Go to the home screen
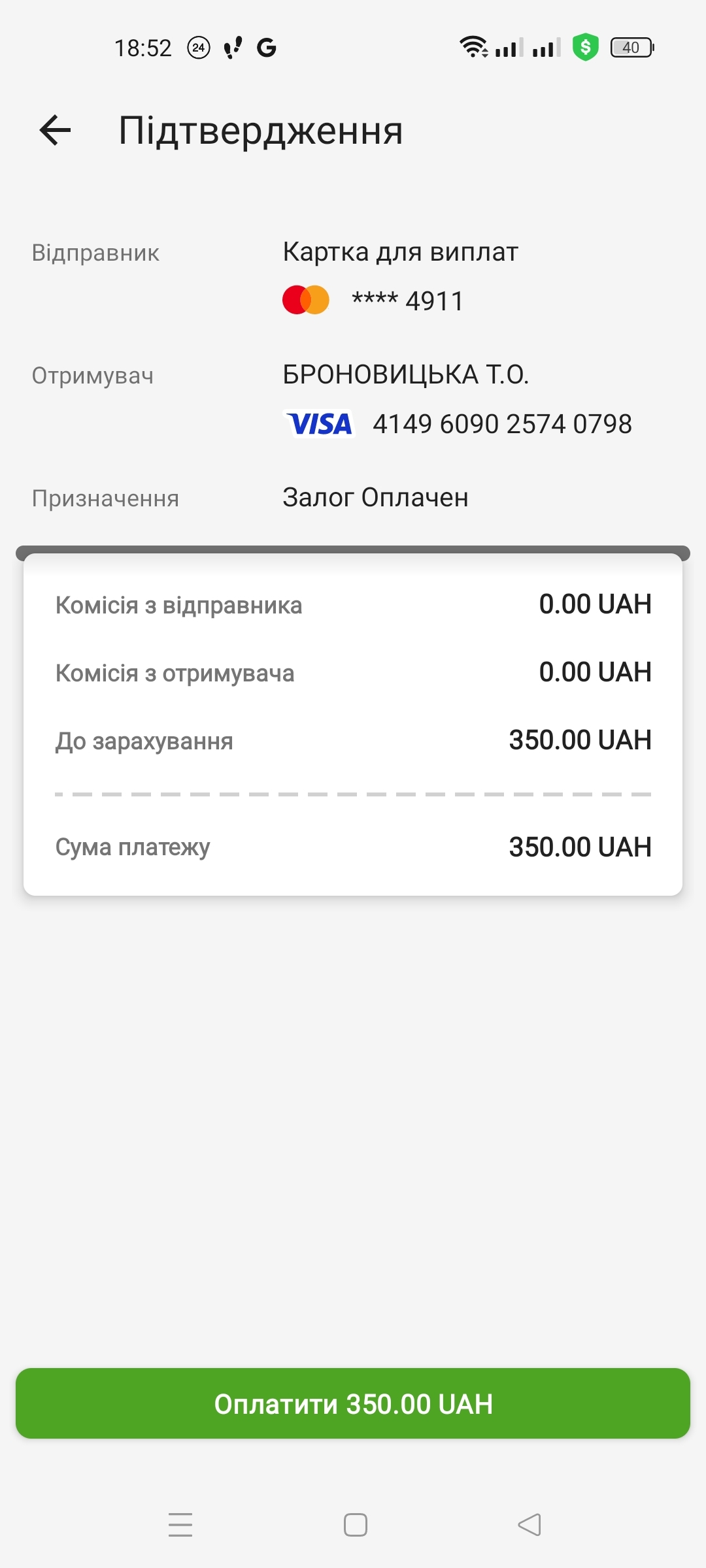Screen dimensions: 706x1568 pos(356,1525)
